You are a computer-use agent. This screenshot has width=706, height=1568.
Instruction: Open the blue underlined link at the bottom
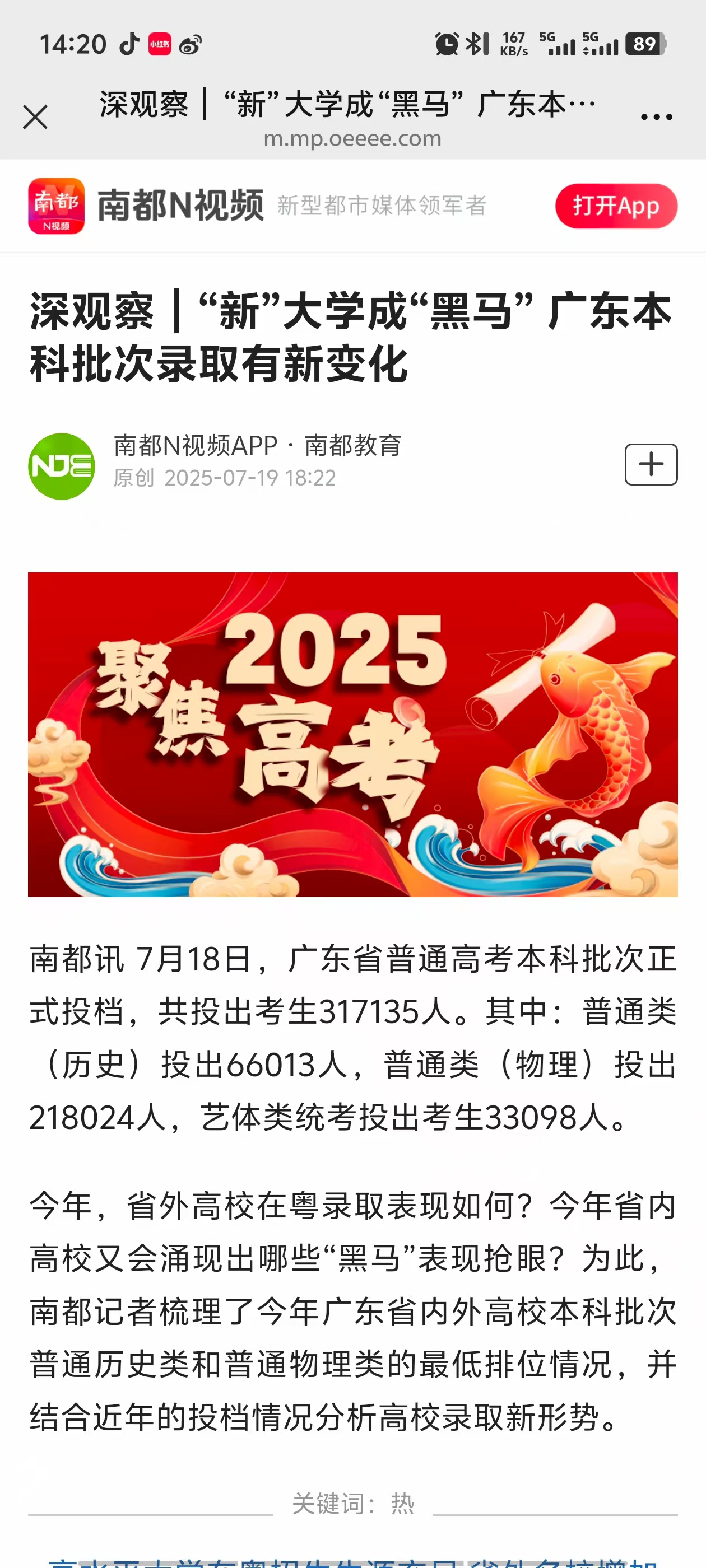pyautogui.click(x=352, y=1561)
